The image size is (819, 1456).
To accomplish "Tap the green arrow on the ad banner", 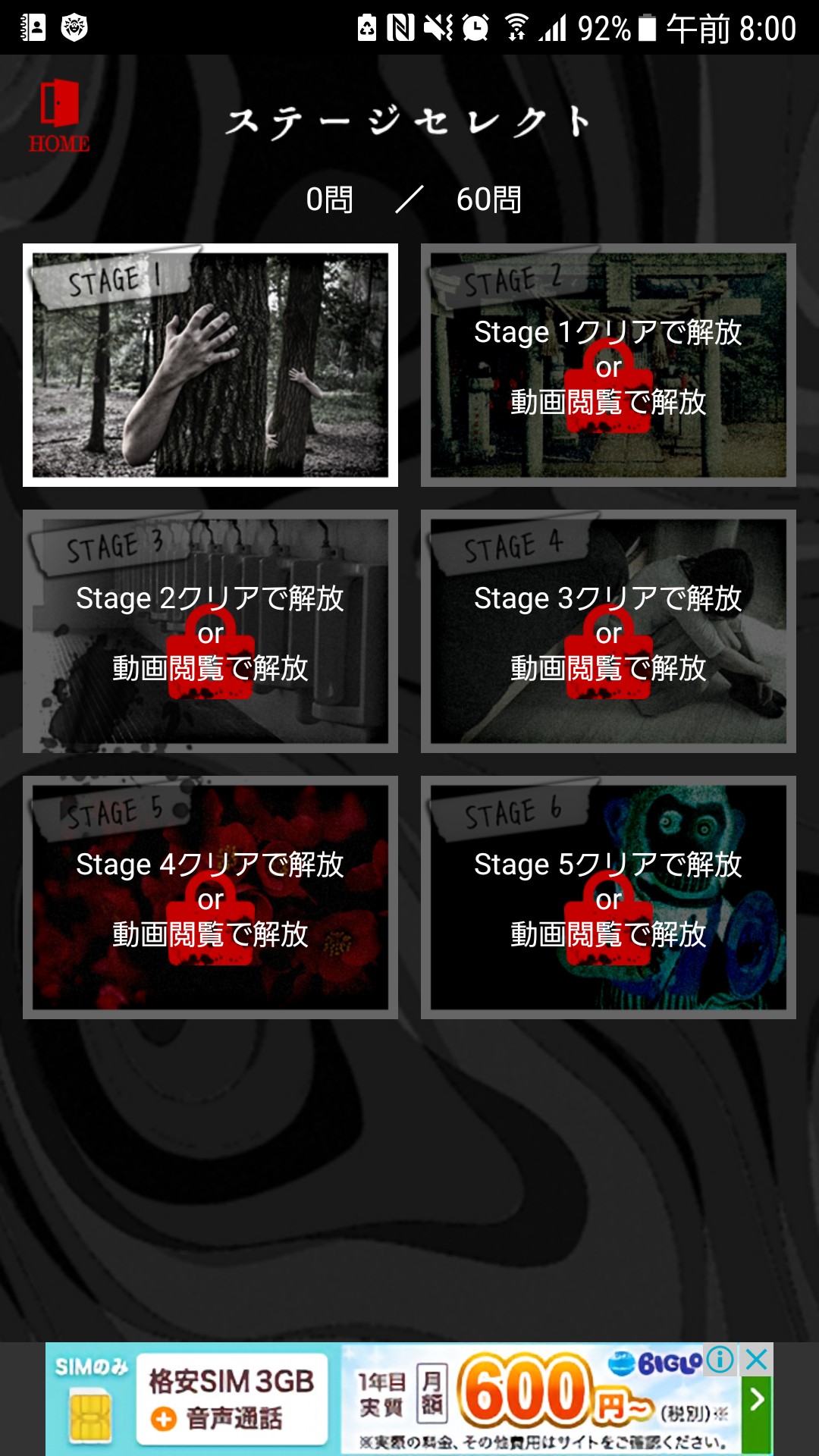I will coord(757,1414).
